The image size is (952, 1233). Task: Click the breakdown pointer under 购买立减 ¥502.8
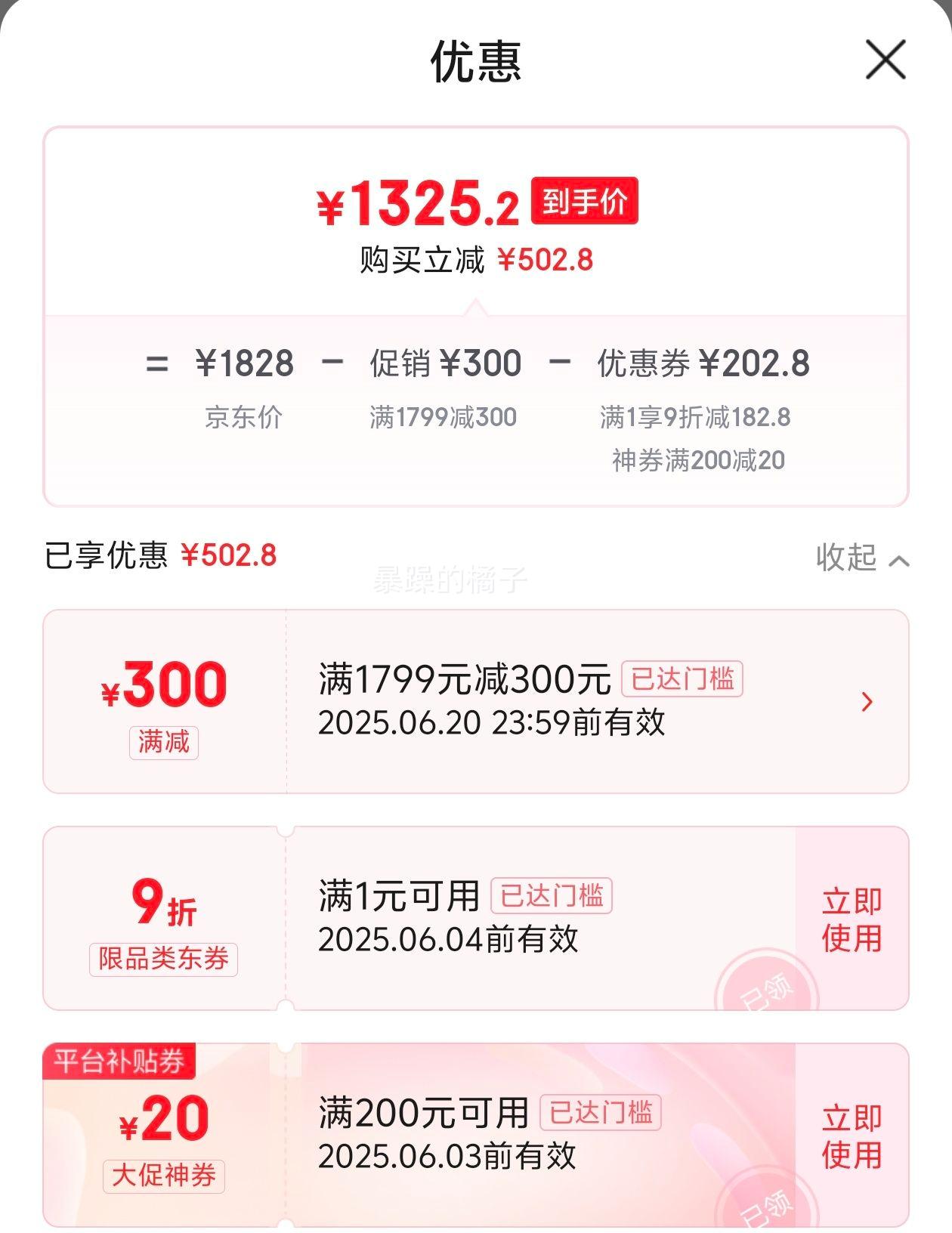tap(476, 304)
